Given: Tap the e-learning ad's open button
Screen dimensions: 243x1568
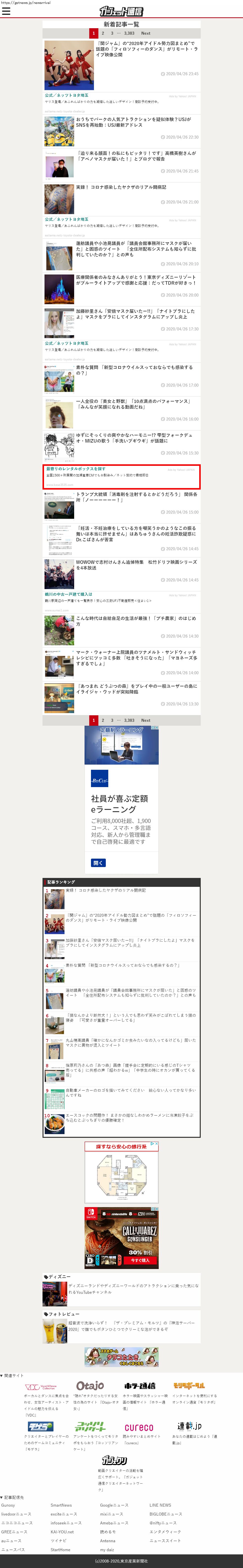Looking at the screenshot, I should tap(98, 863).
